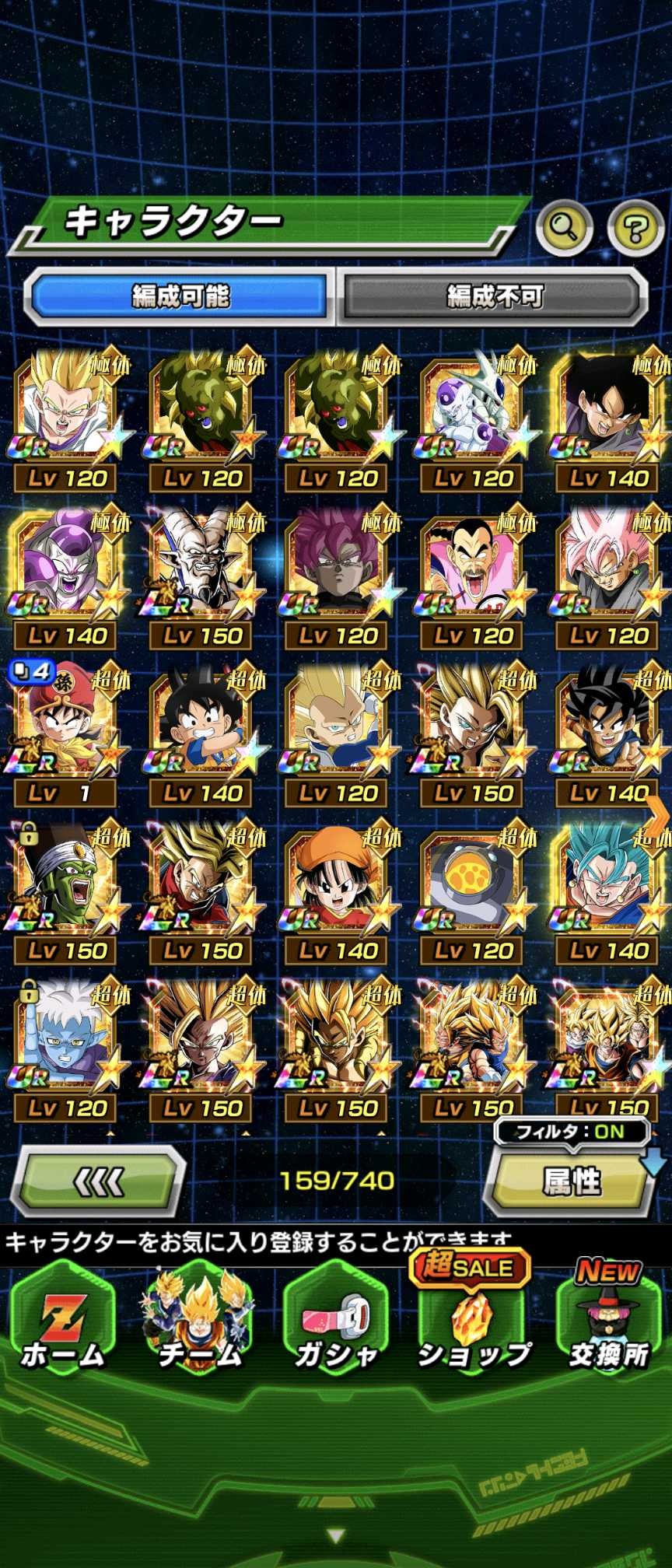Select the horned white-bearded LR card
Image resolution: width=672 pixels, height=1568 pixels.
pos(201,578)
